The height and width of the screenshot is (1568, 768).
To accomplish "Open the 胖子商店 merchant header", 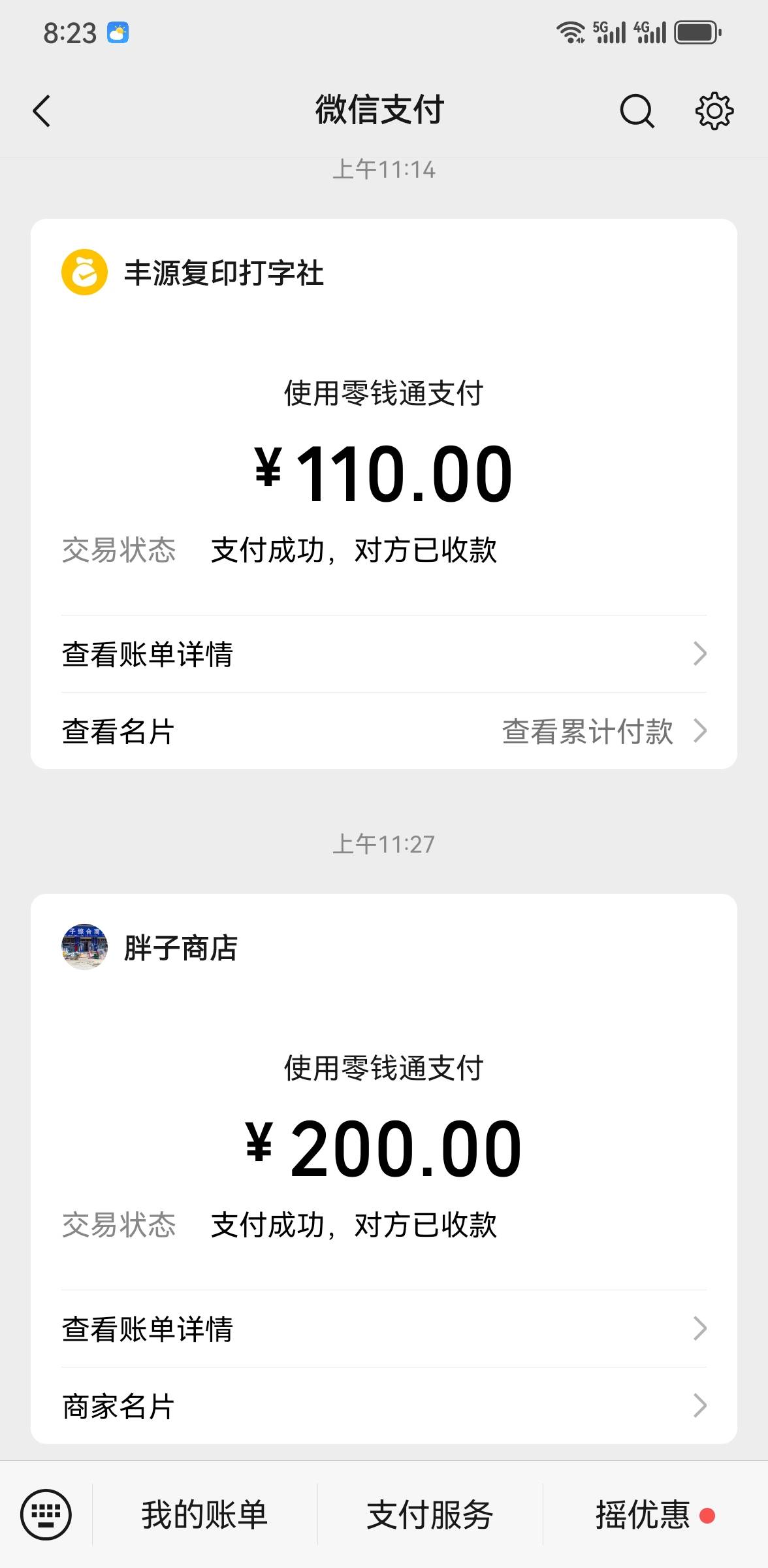I will pos(180,947).
